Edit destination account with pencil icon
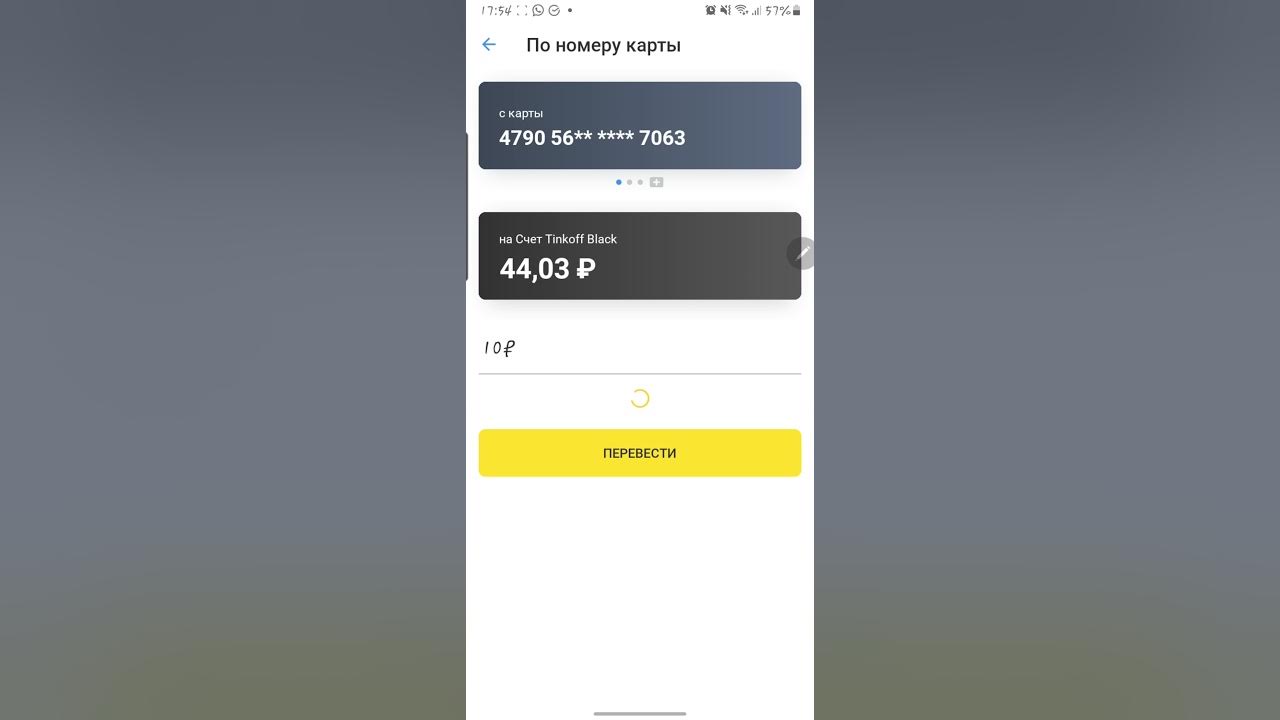 click(802, 253)
